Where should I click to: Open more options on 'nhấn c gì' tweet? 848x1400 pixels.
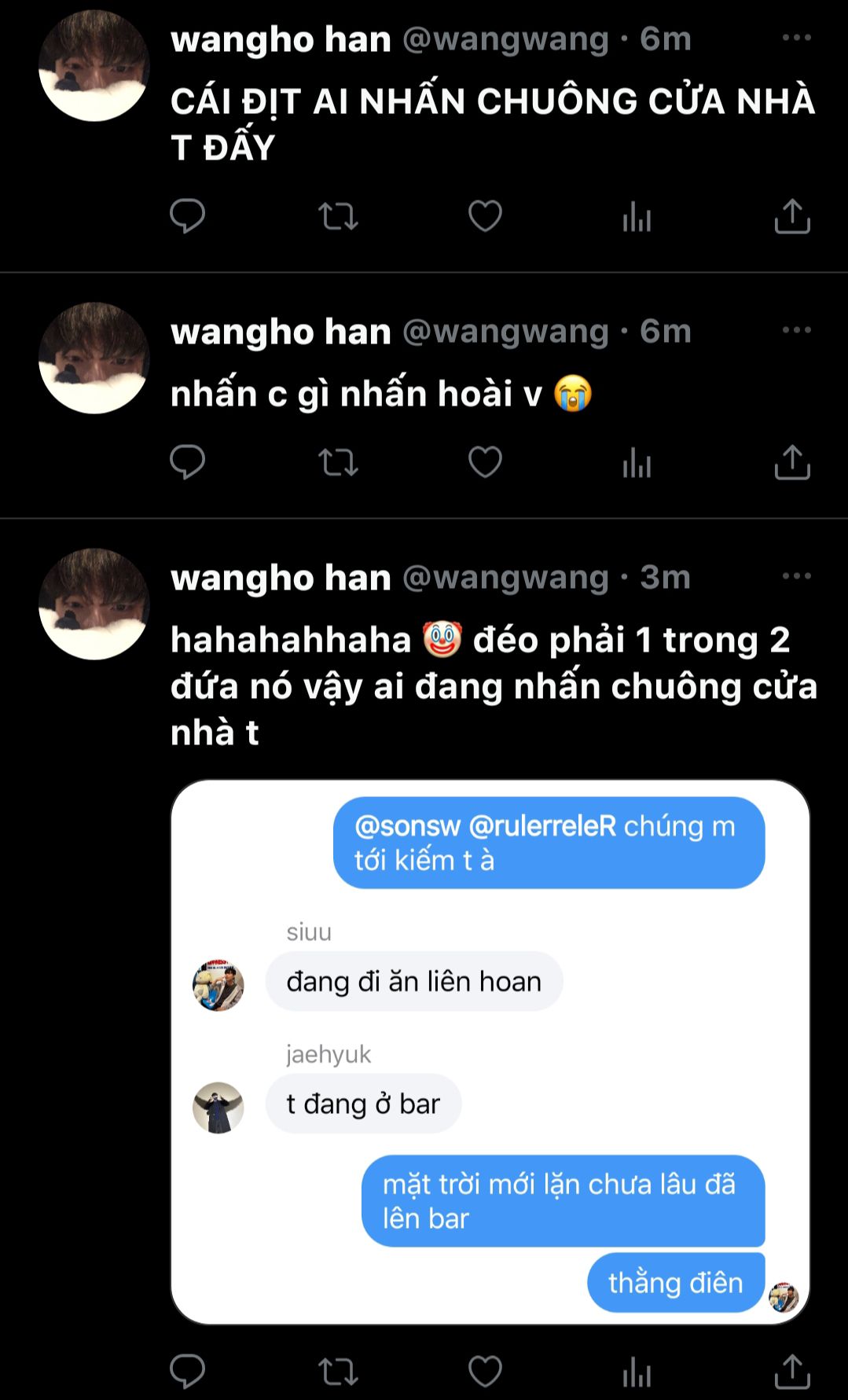pyautogui.click(x=796, y=330)
